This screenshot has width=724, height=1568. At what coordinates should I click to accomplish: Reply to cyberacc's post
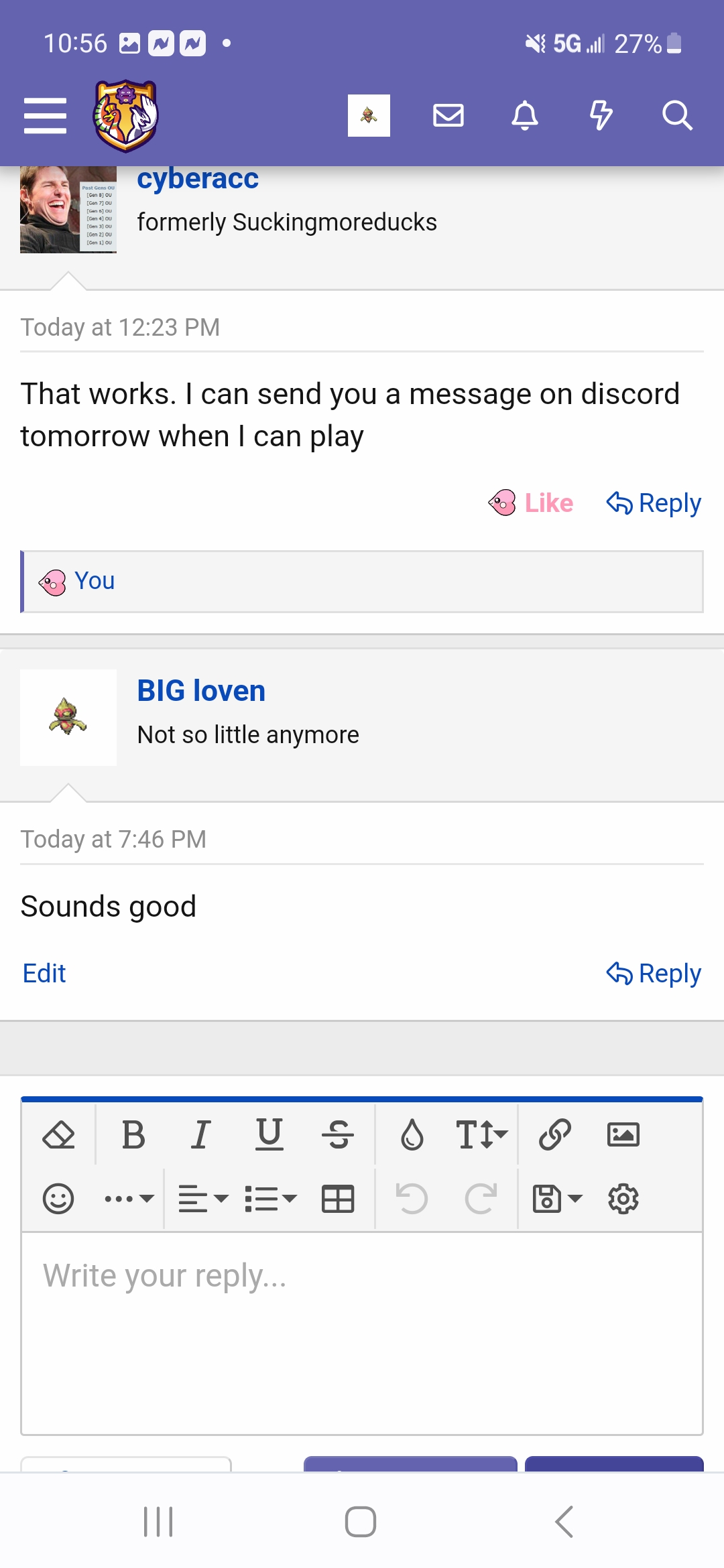(654, 503)
